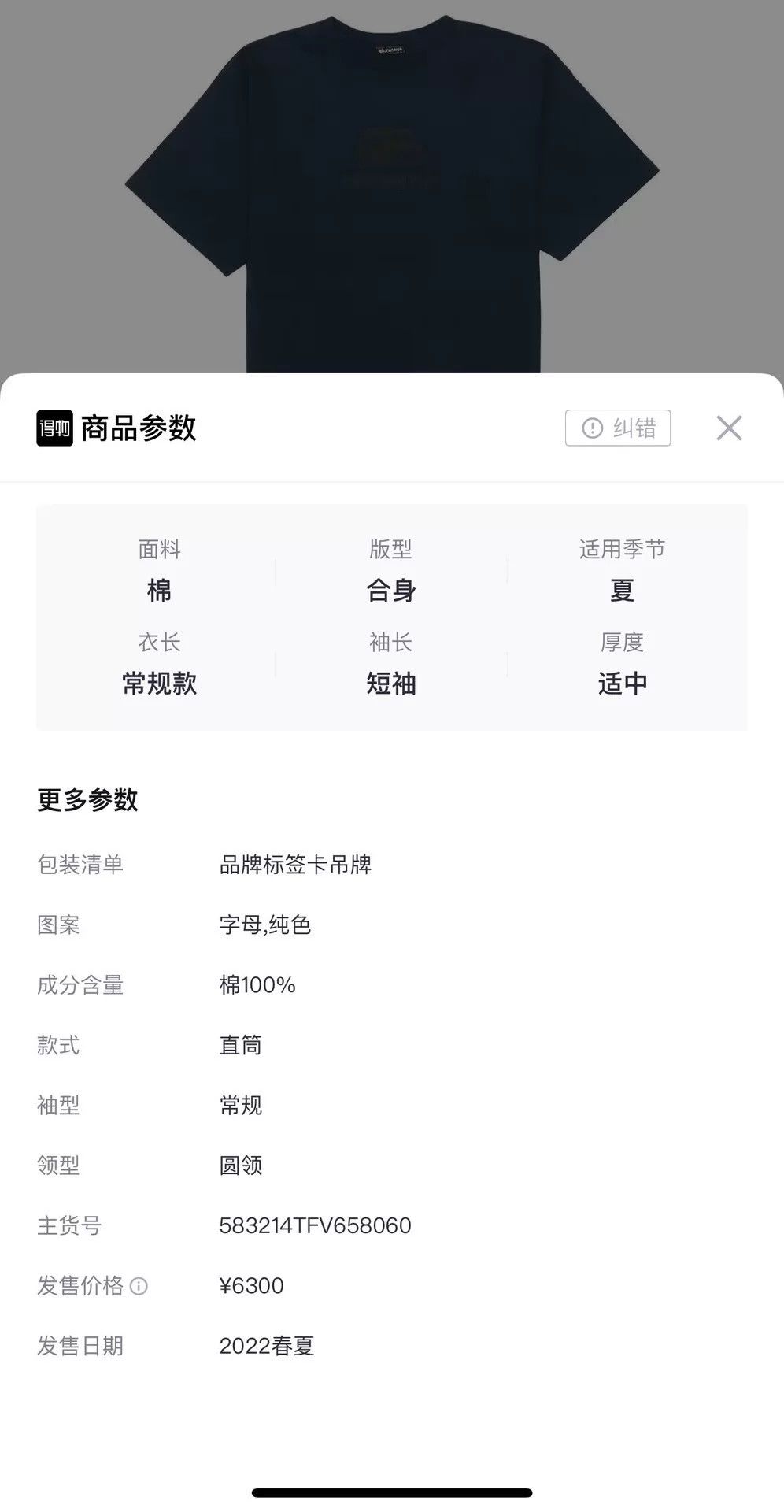The height and width of the screenshot is (1512, 784).
Task: Close the 商品参数 panel
Action: [x=729, y=428]
